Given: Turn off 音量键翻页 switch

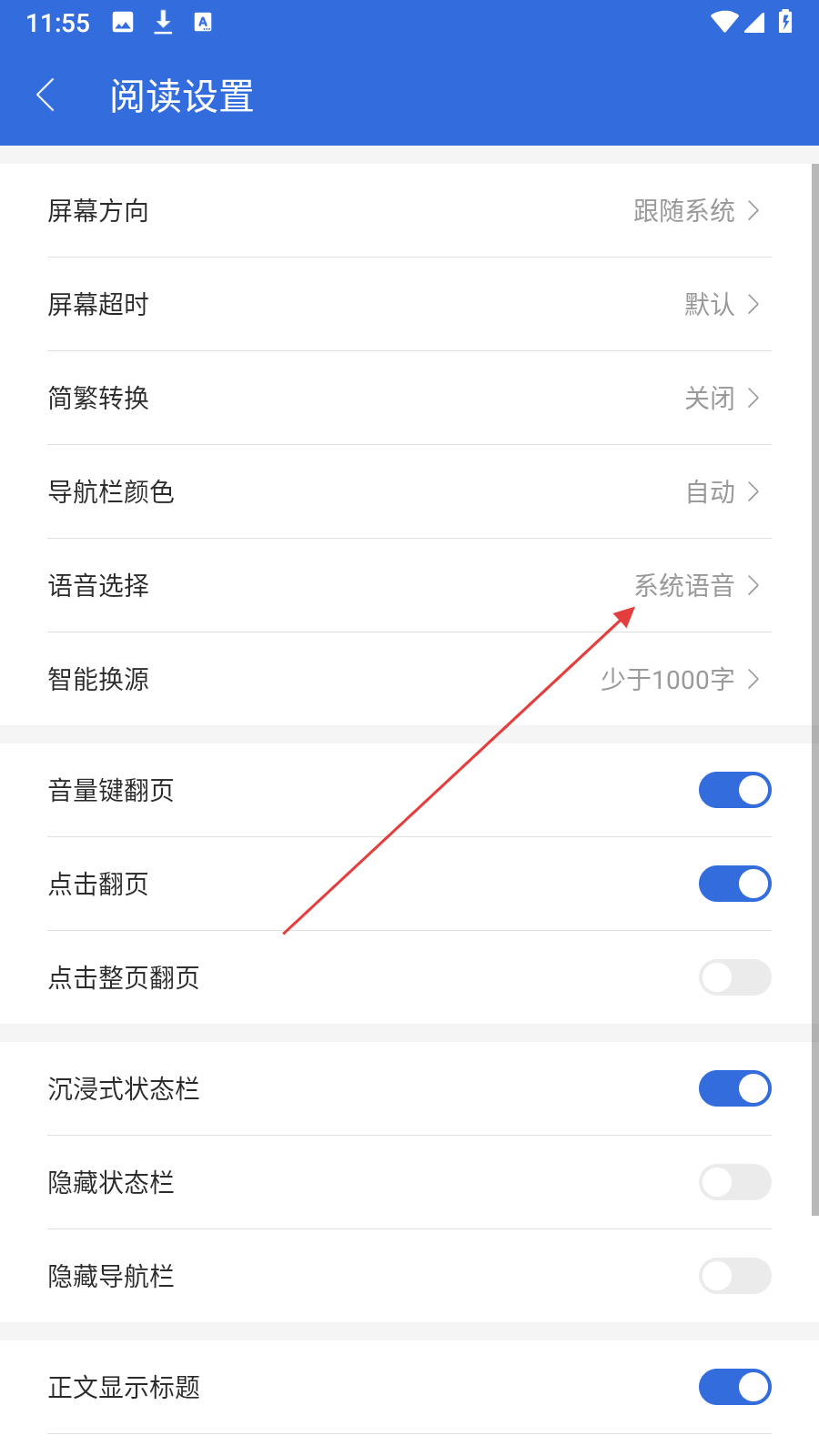Looking at the screenshot, I should (x=735, y=790).
